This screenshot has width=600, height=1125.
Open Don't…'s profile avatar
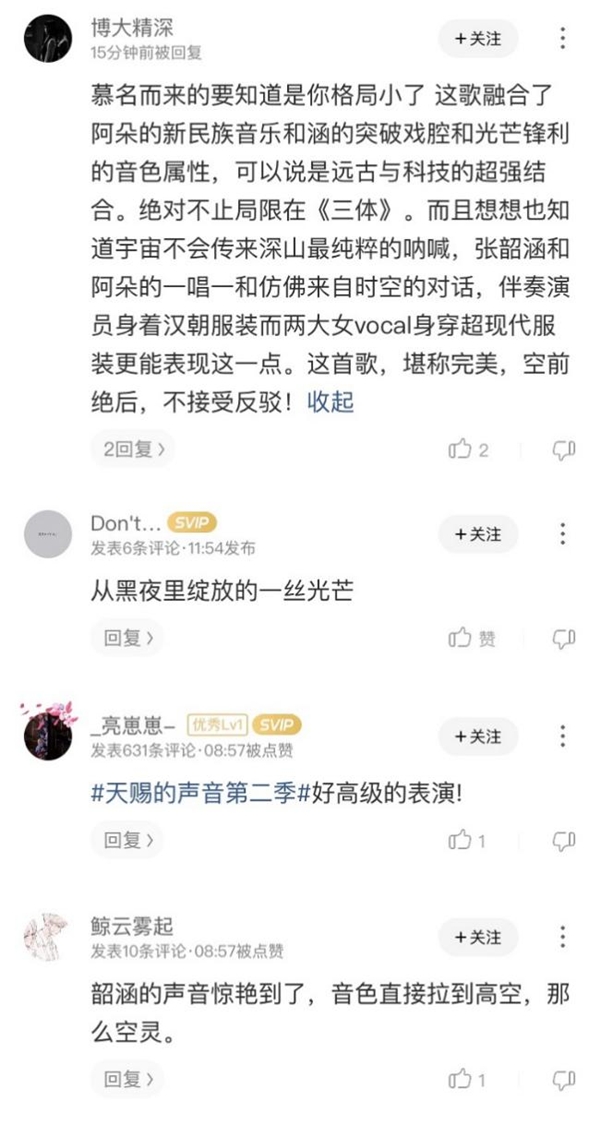[47, 535]
